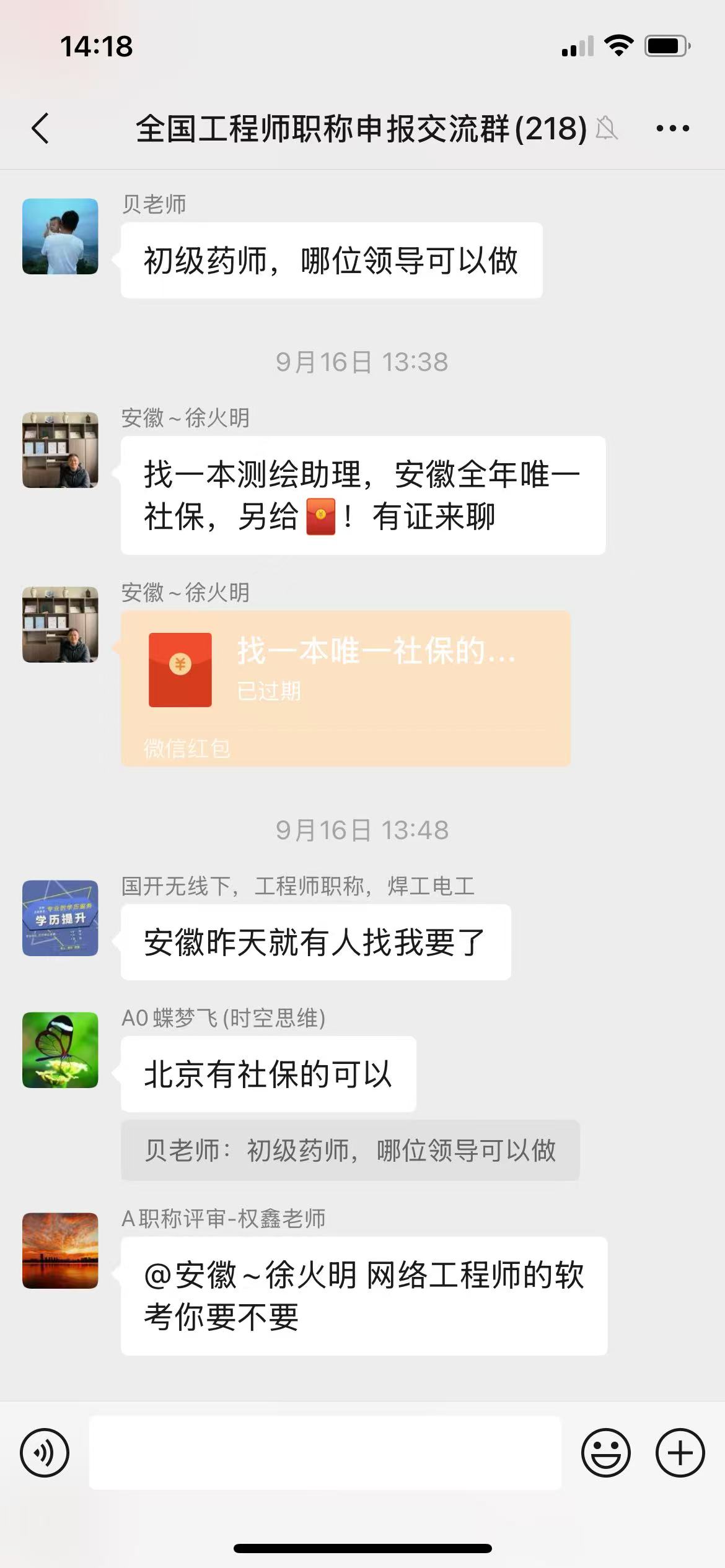Go back from the group chat
725x1568 pixels.
coord(41,129)
